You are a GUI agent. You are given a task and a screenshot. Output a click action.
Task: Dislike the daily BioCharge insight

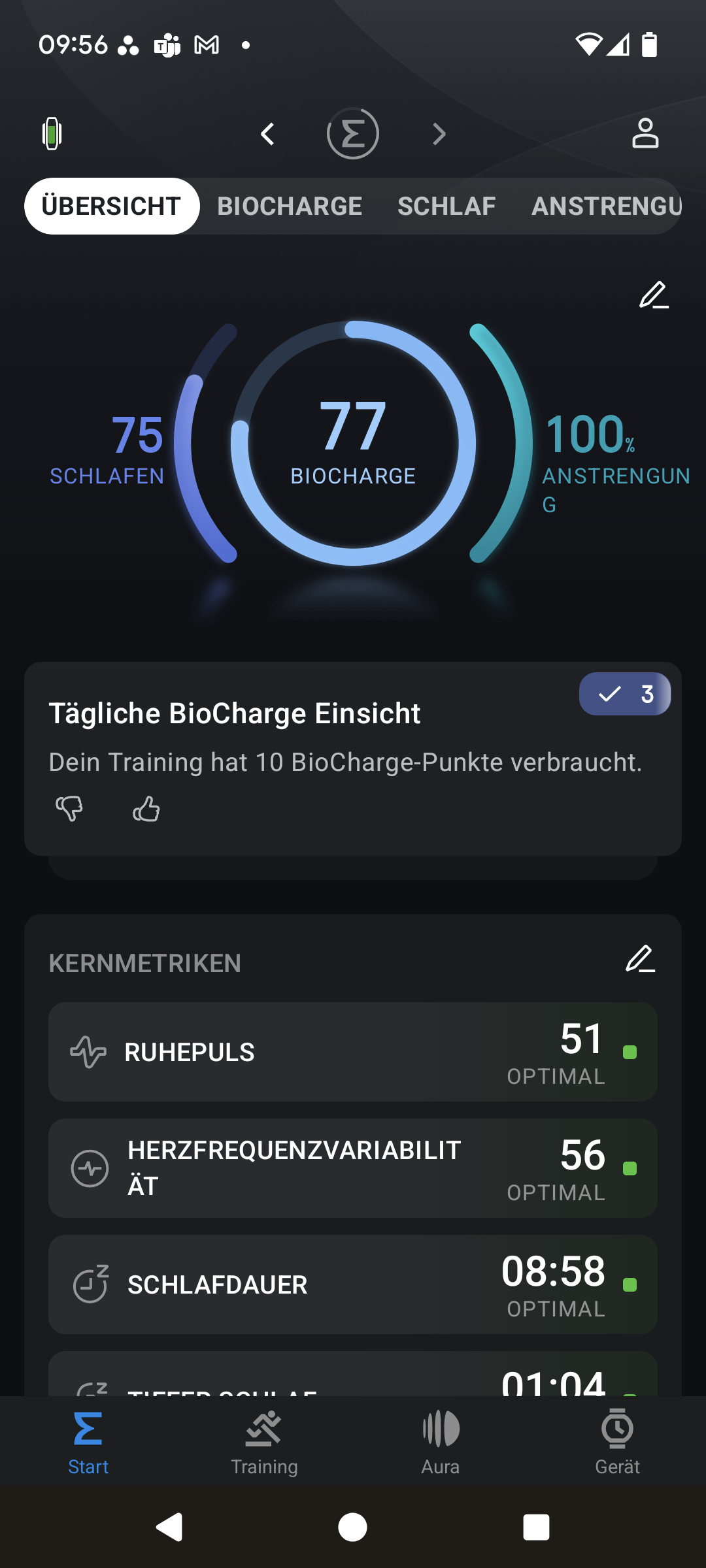[69, 809]
